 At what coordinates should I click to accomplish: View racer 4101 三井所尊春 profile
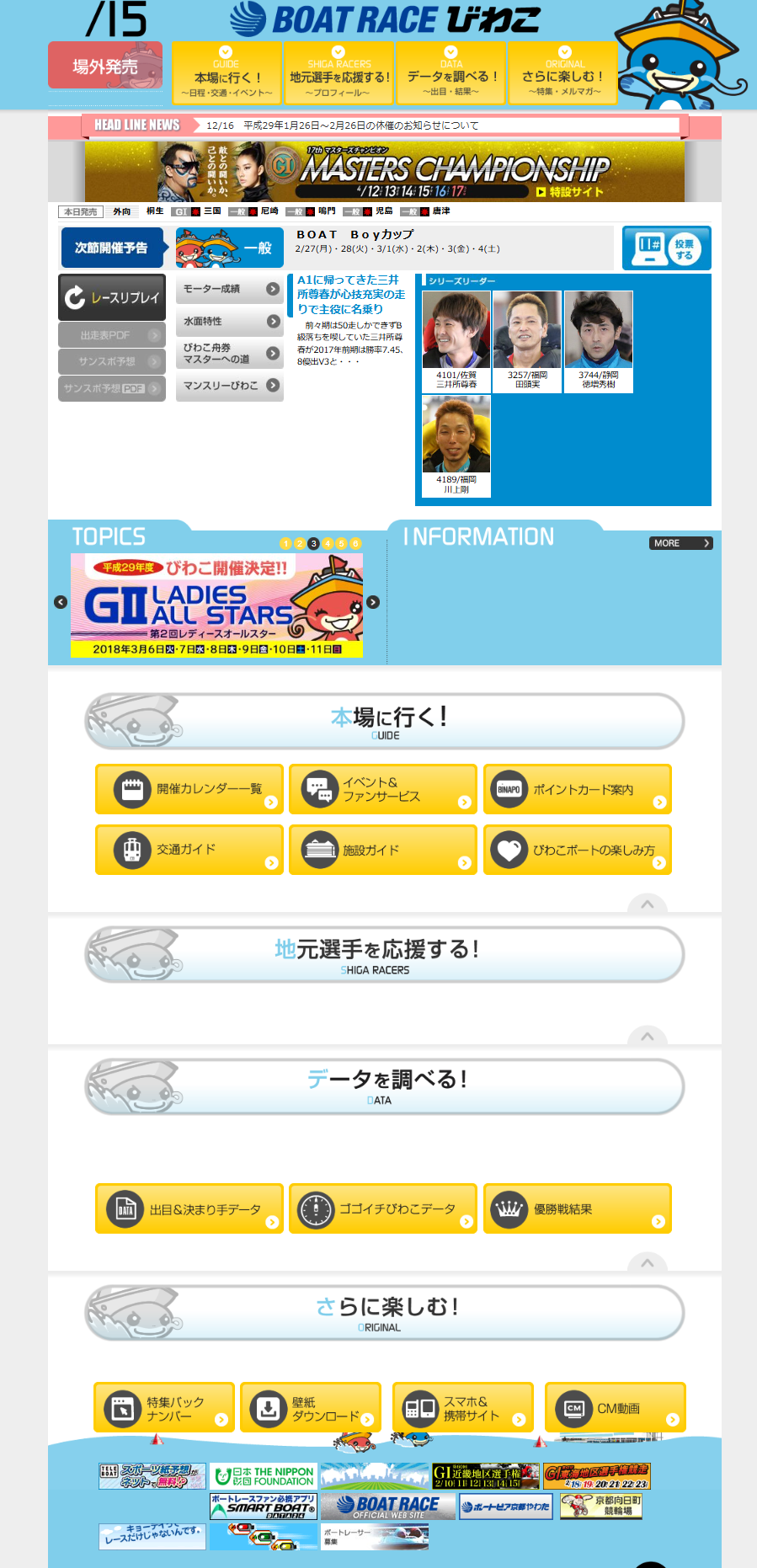pyautogui.click(x=456, y=340)
